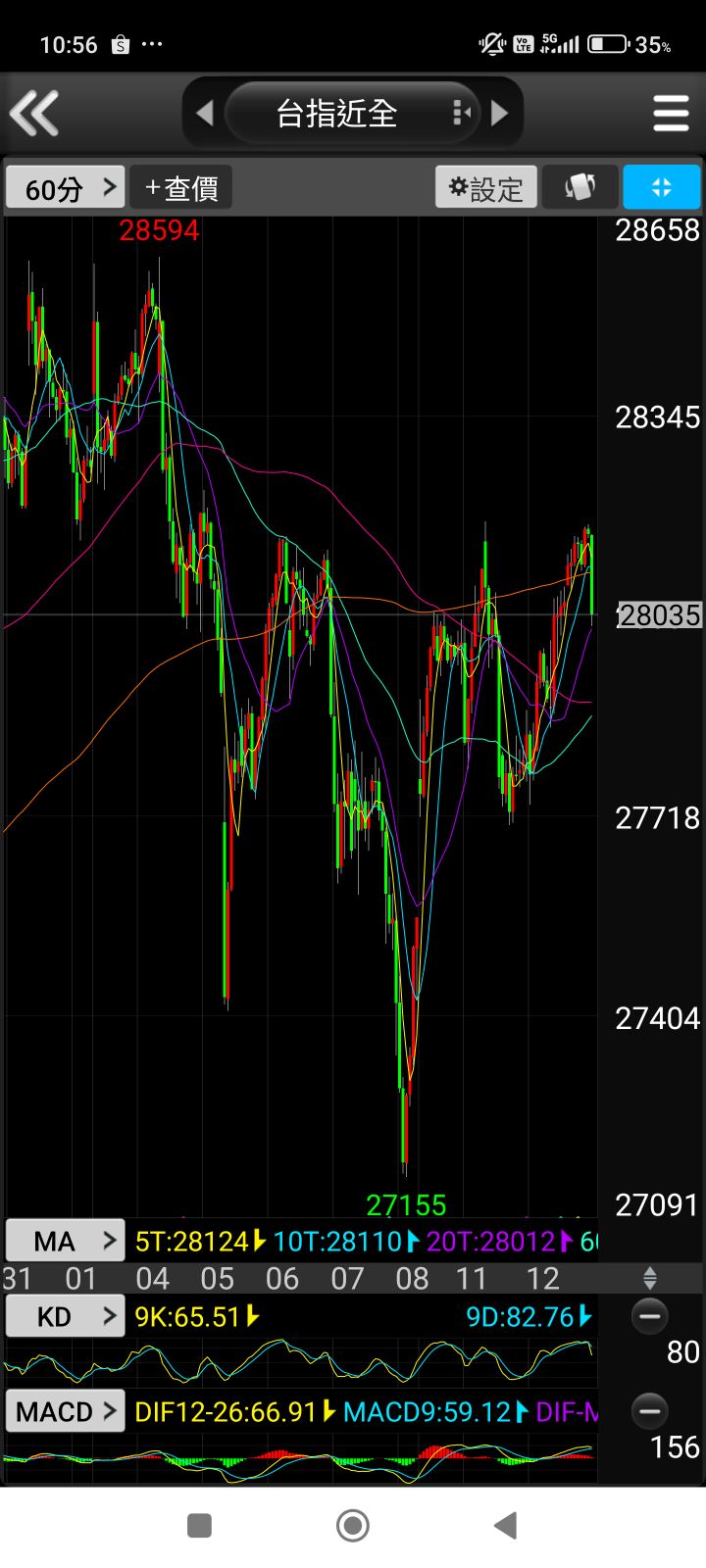The image size is (706, 1568).
Task: Switch to the next symbol with the right arrow
Action: click(x=499, y=114)
